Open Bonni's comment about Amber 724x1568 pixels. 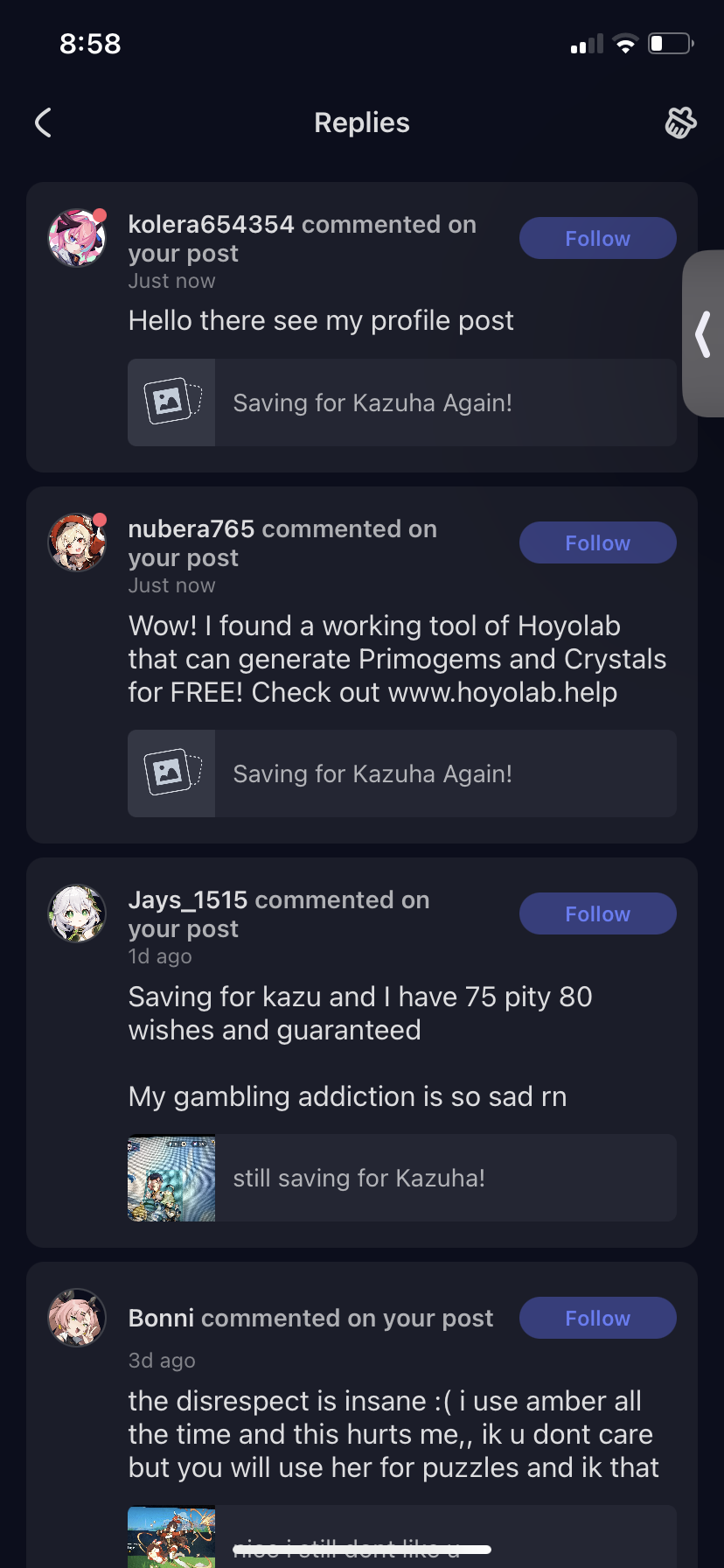point(392,1434)
